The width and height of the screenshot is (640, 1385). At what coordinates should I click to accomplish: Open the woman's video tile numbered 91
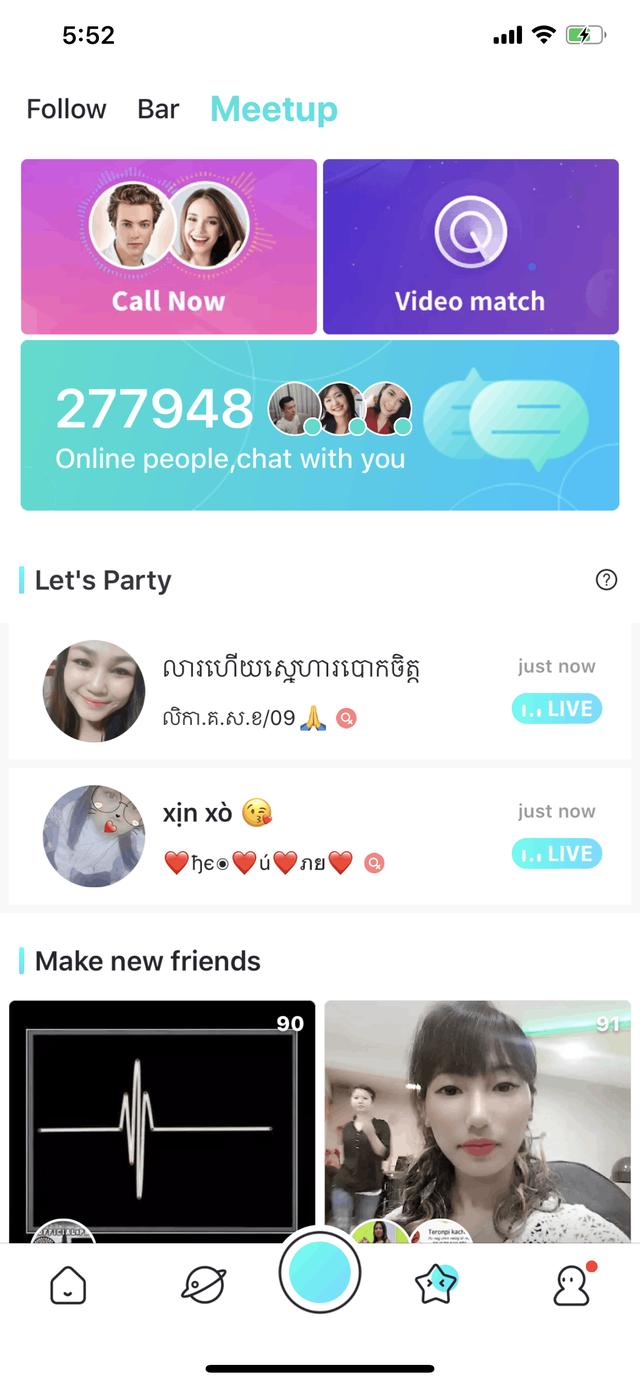click(478, 1120)
